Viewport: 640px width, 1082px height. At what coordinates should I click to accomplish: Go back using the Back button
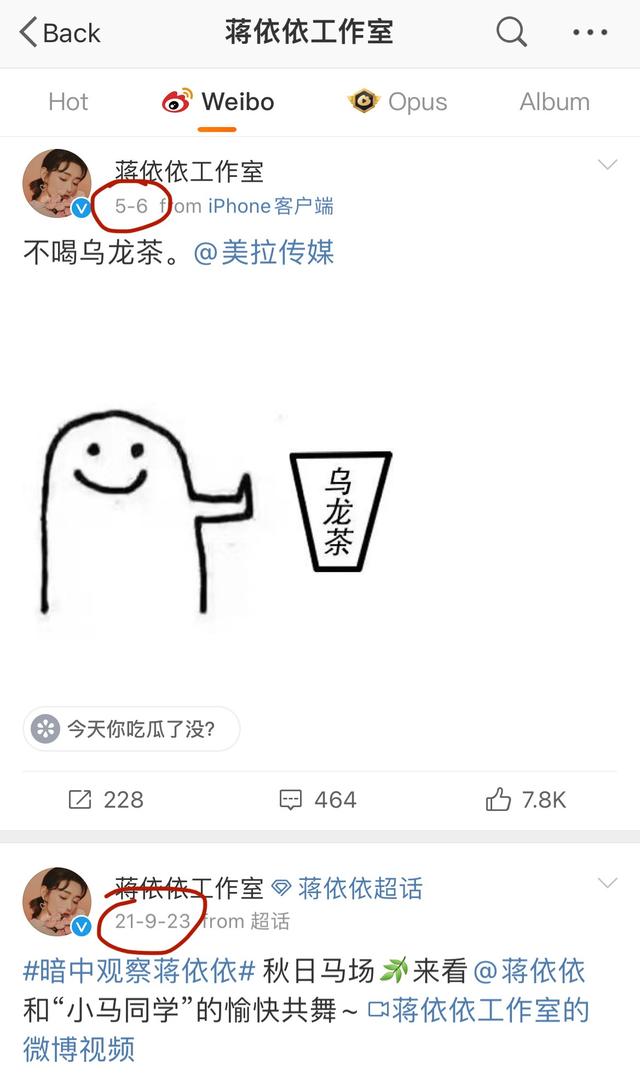coord(60,32)
